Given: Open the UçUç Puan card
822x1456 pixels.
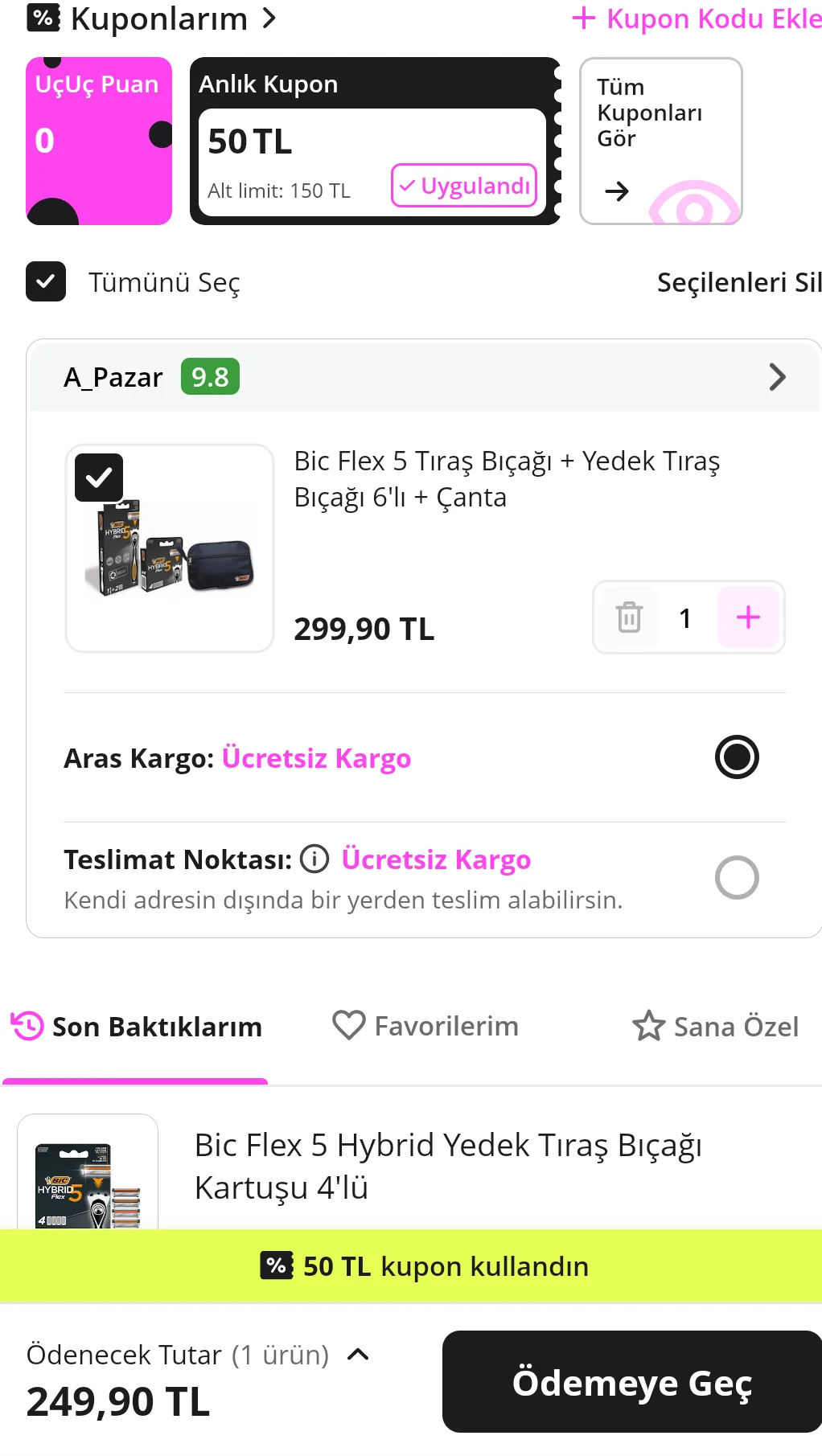Looking at the screenshot, I should [x=99, y=141].
